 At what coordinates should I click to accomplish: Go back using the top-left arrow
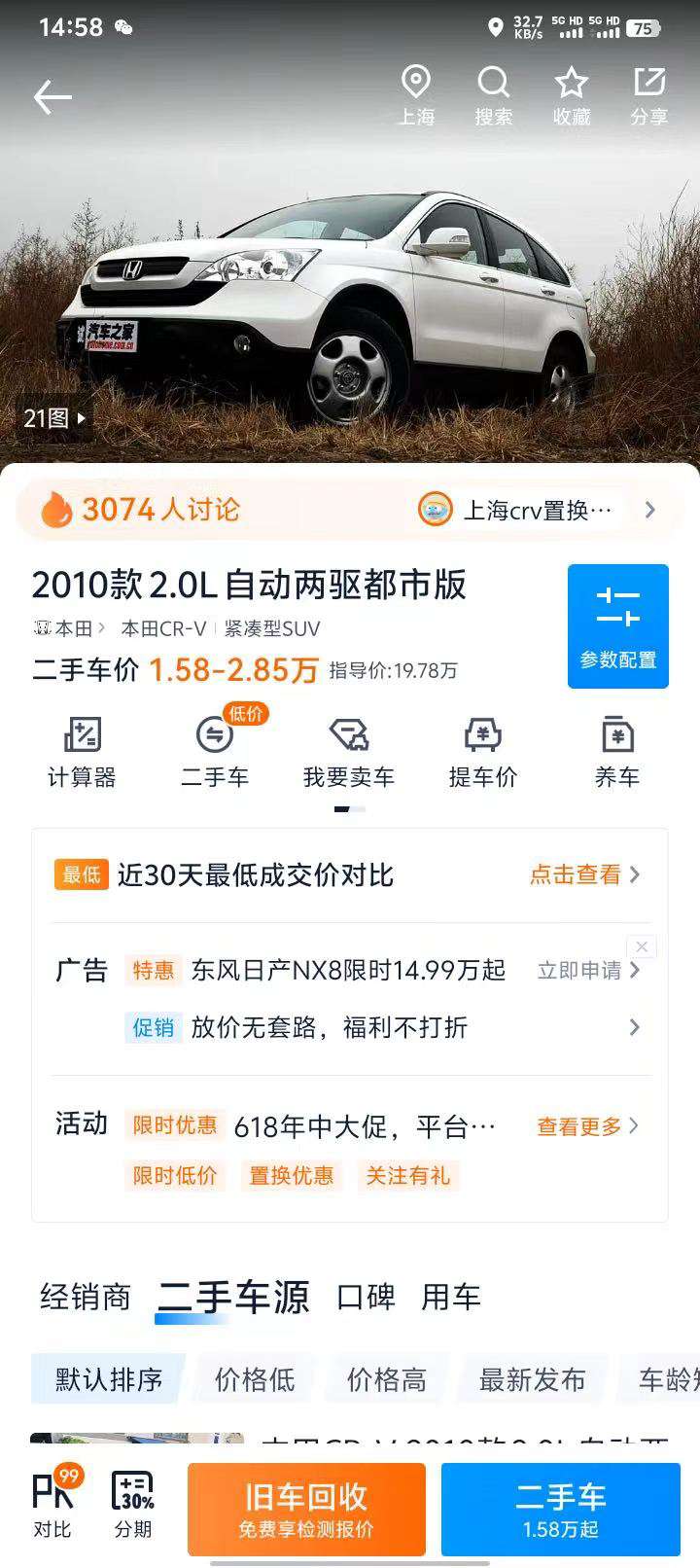click(52, 97)
